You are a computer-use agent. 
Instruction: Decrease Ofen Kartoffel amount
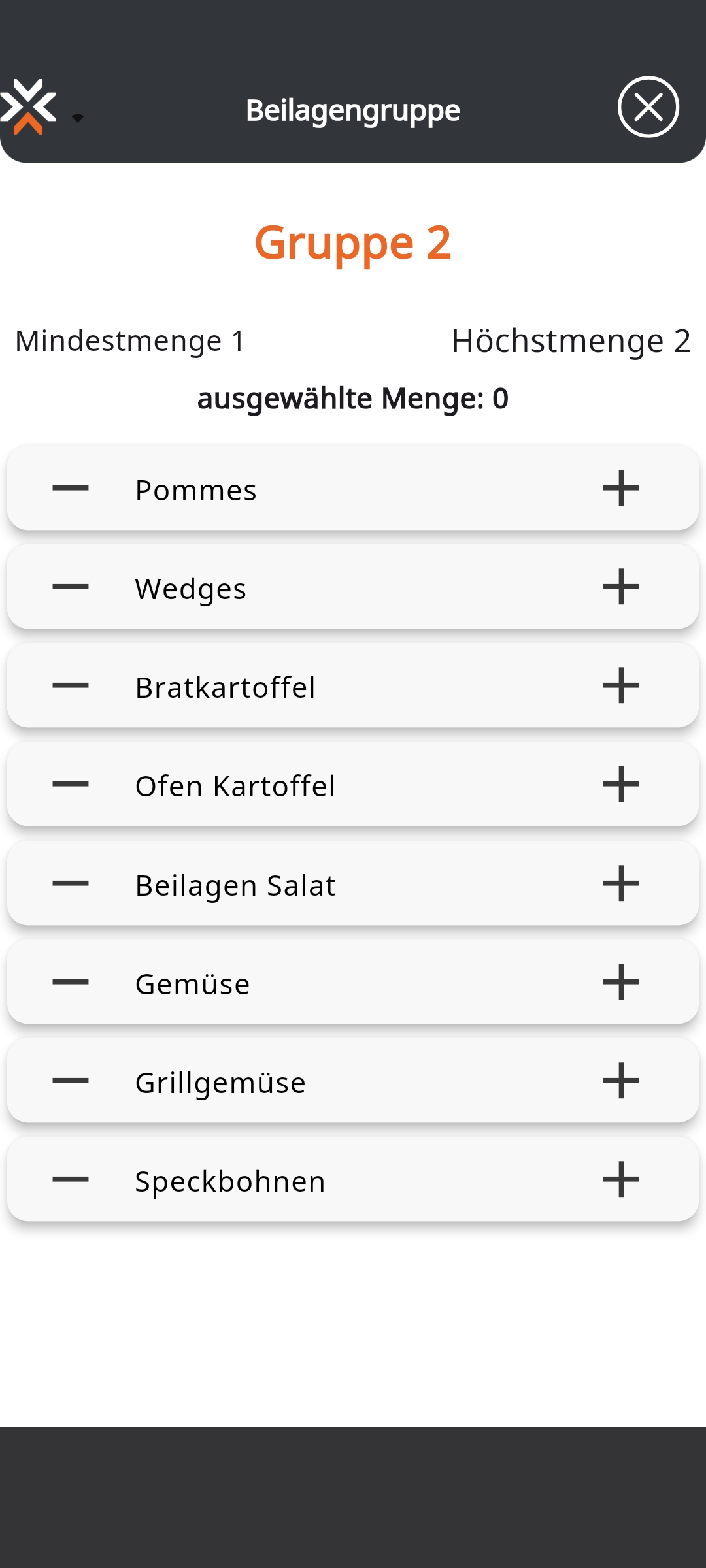pos(69,785)
